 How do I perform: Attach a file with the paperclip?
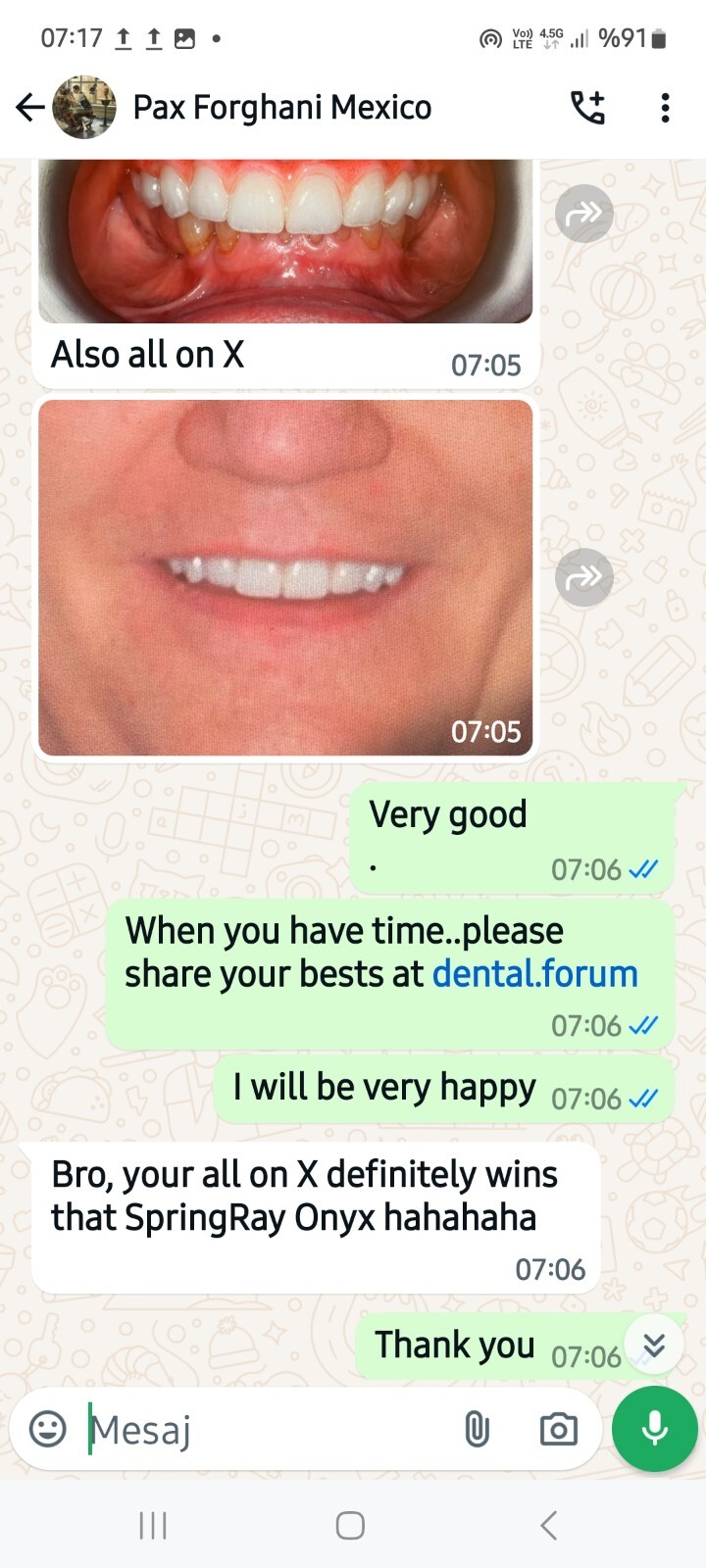pos(477,1429)
